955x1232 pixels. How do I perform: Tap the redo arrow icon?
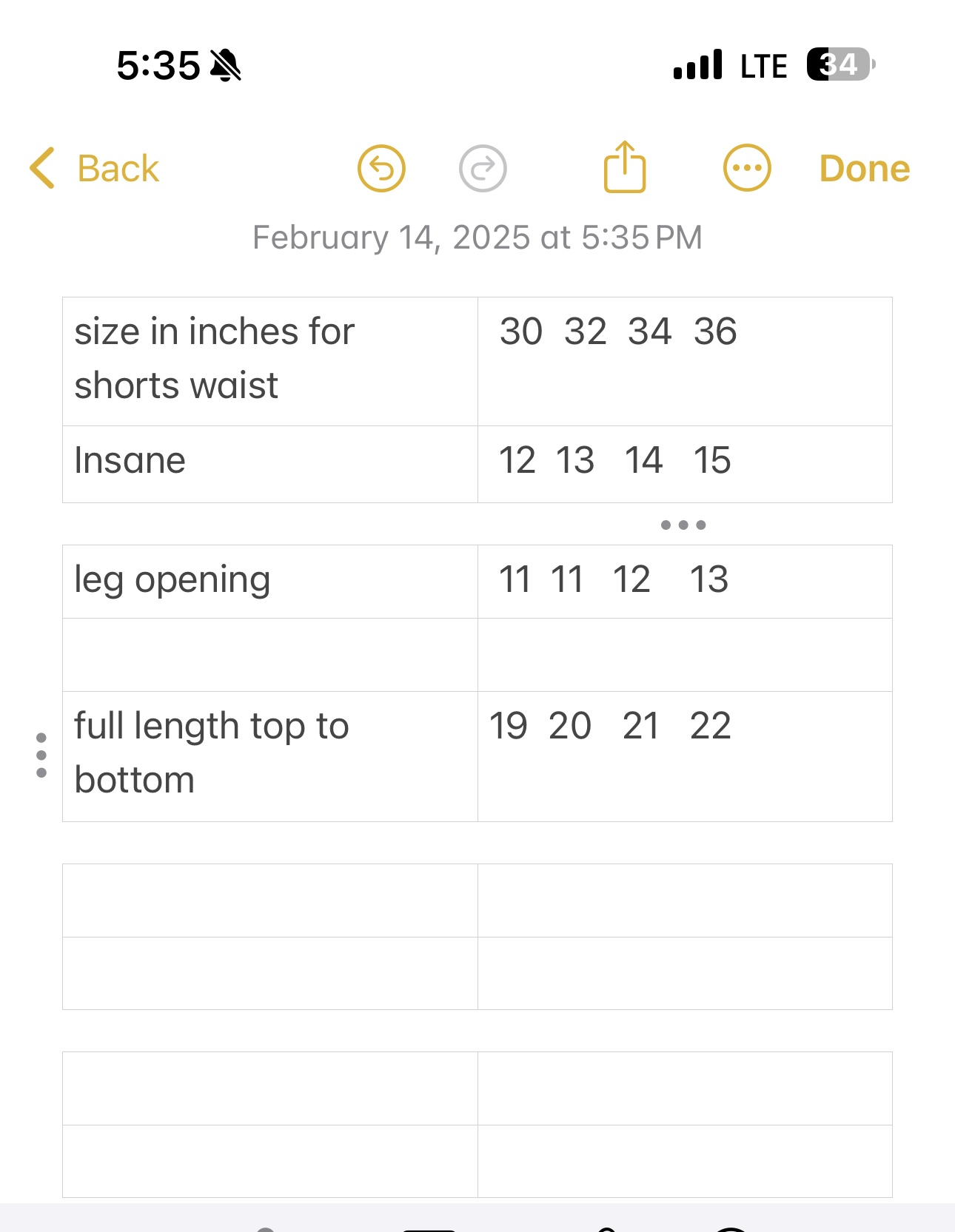(483, 169)
